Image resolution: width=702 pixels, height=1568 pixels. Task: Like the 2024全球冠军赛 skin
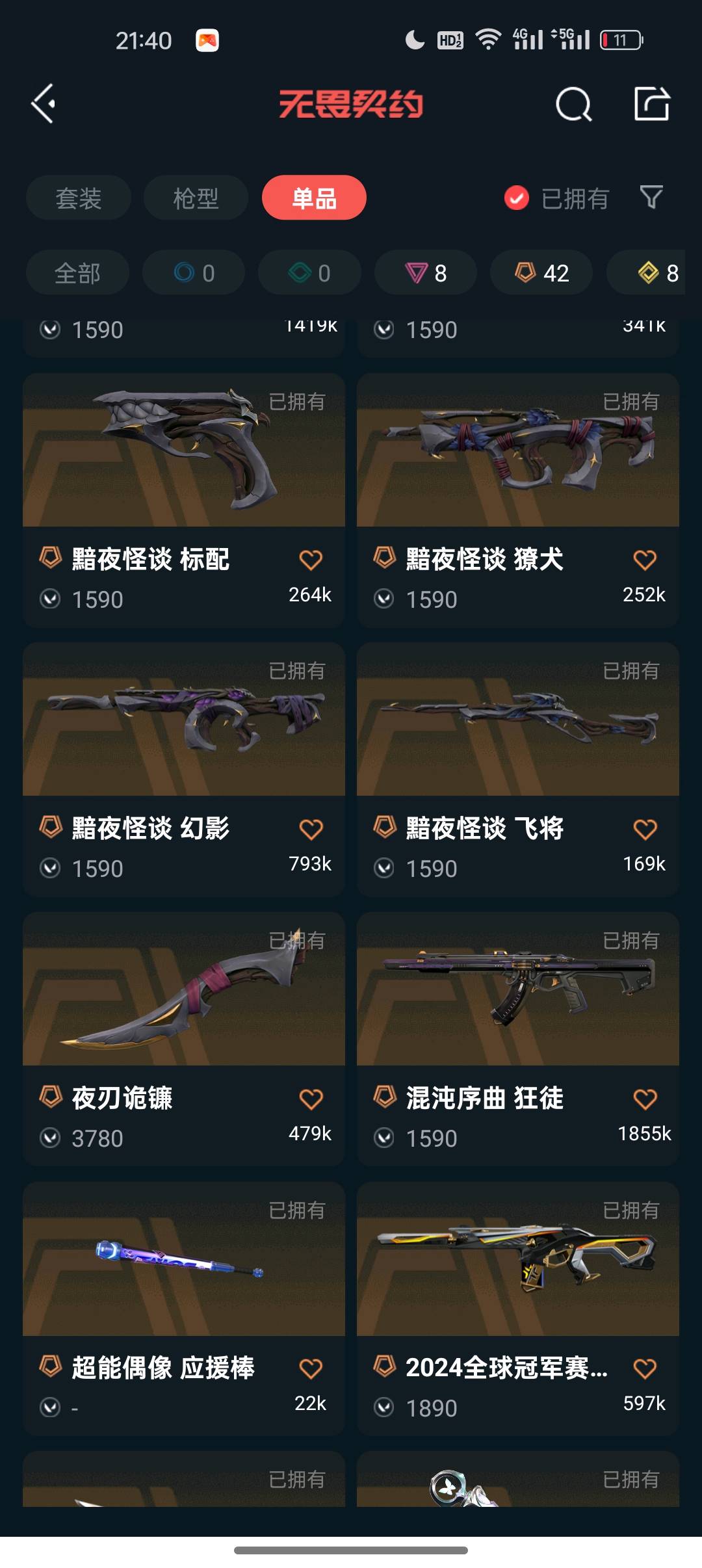pos(645,1368)
